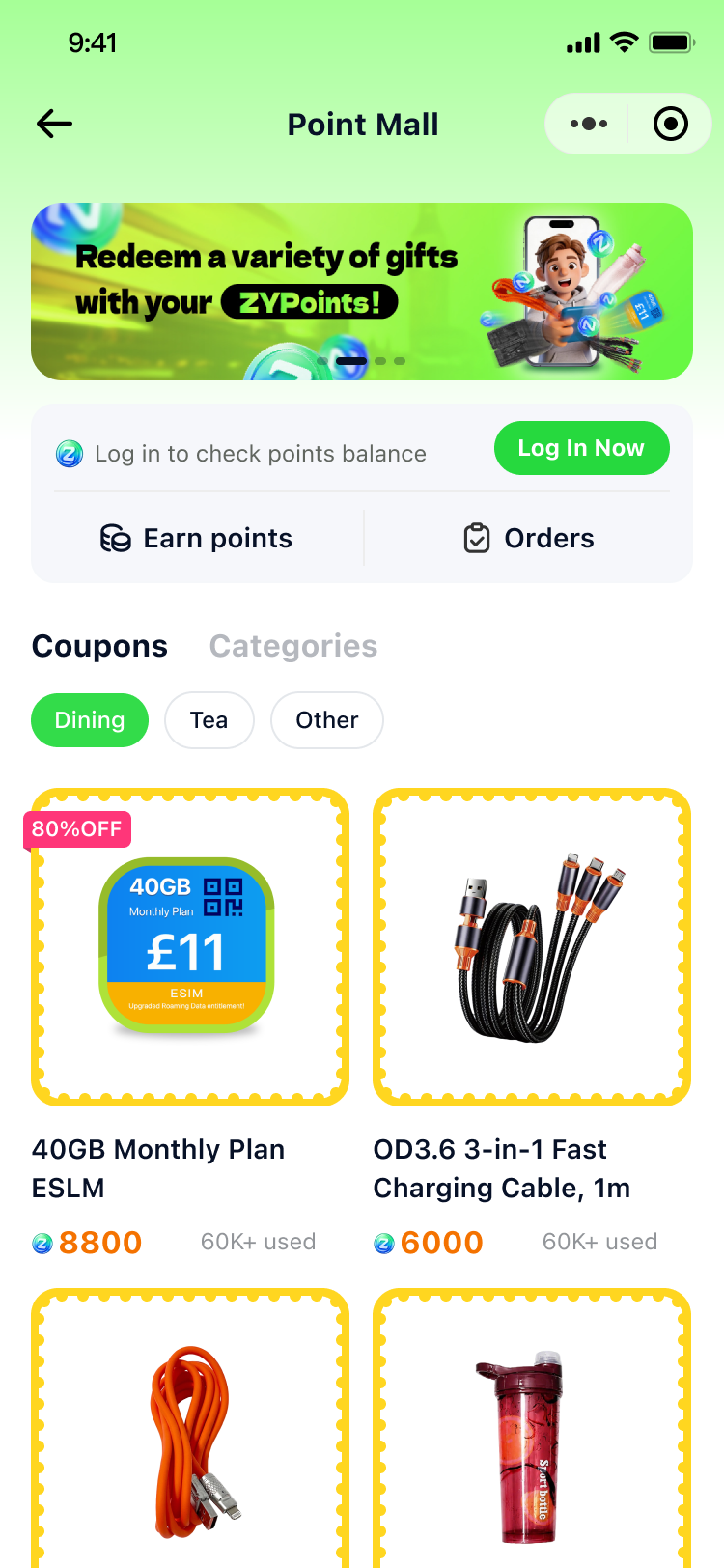
Task: Open the three-dot more options menu
Action: (x=589, y=124)
